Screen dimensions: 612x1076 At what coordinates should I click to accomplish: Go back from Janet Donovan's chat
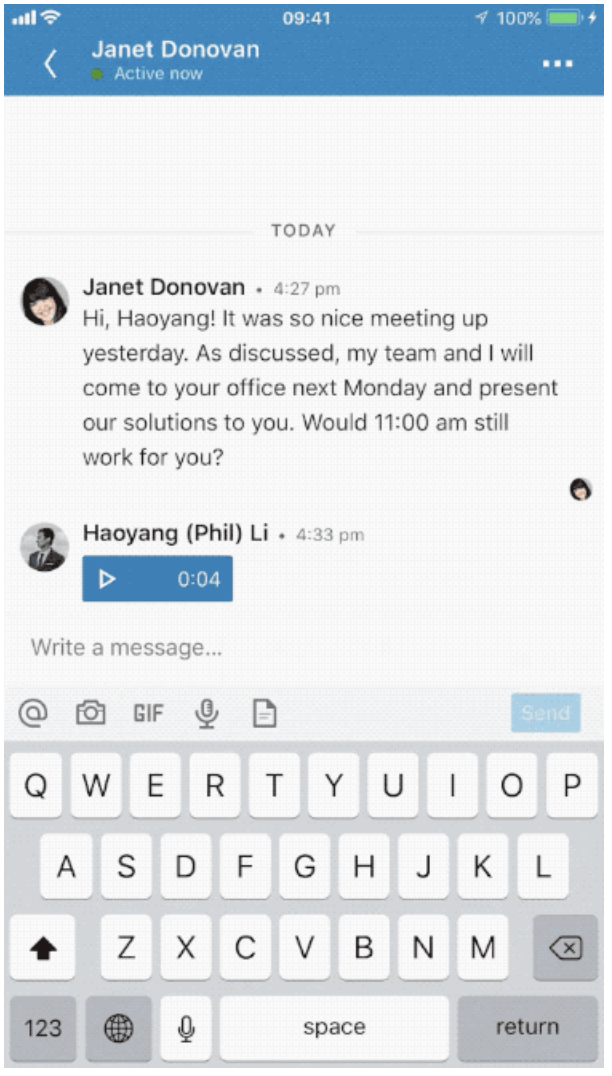tap(50, 64)
